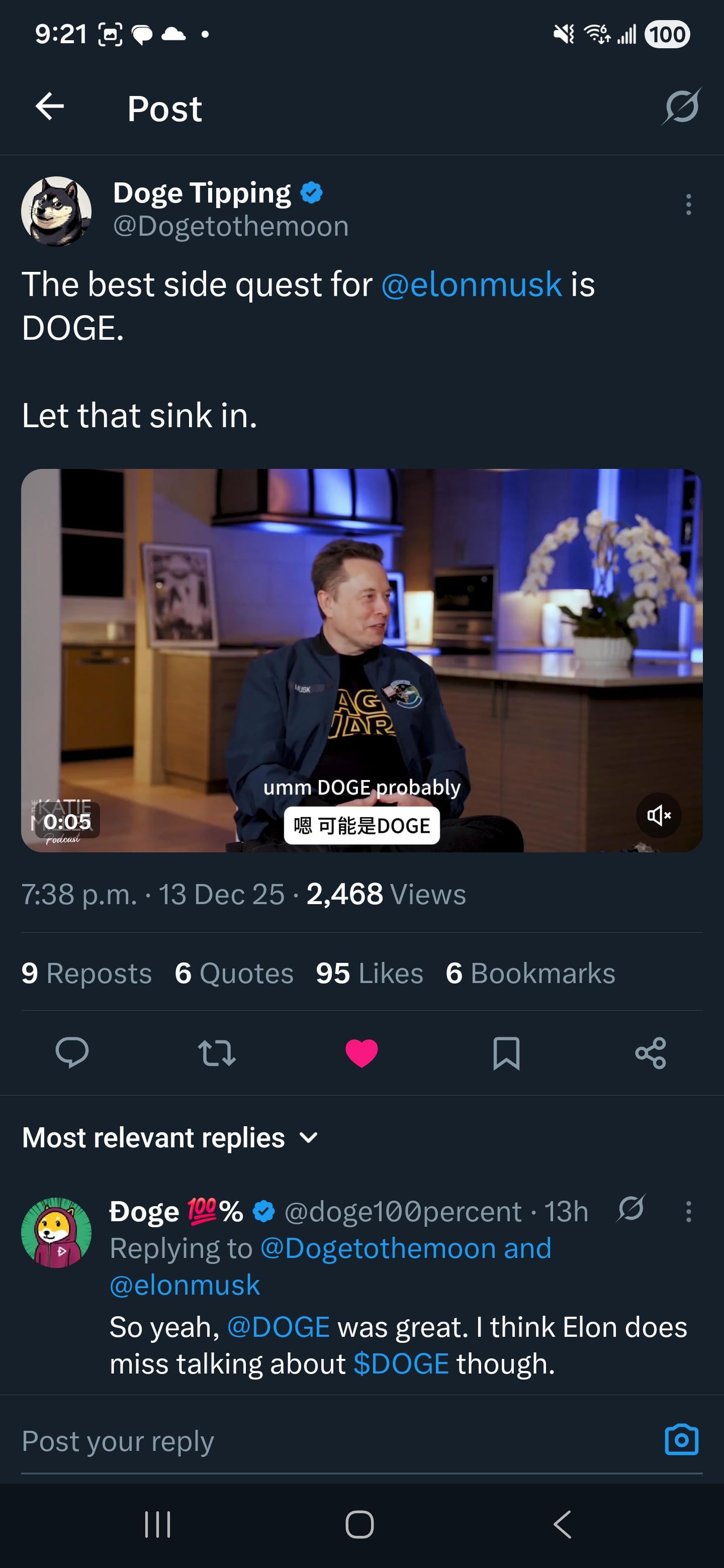Unlike the post with the heart icon

(x=361, y=1053)
